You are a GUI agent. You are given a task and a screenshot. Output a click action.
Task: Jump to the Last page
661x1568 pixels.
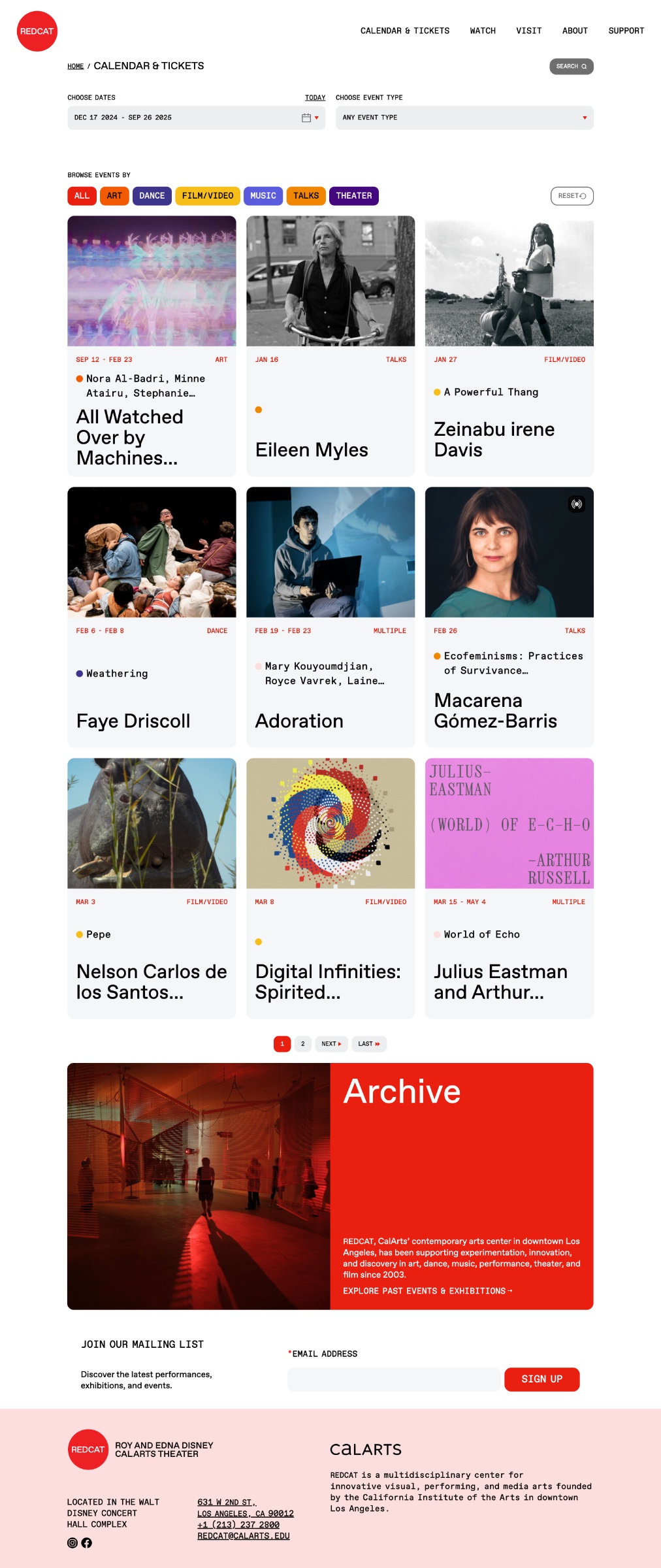[x=369, y=1044]
